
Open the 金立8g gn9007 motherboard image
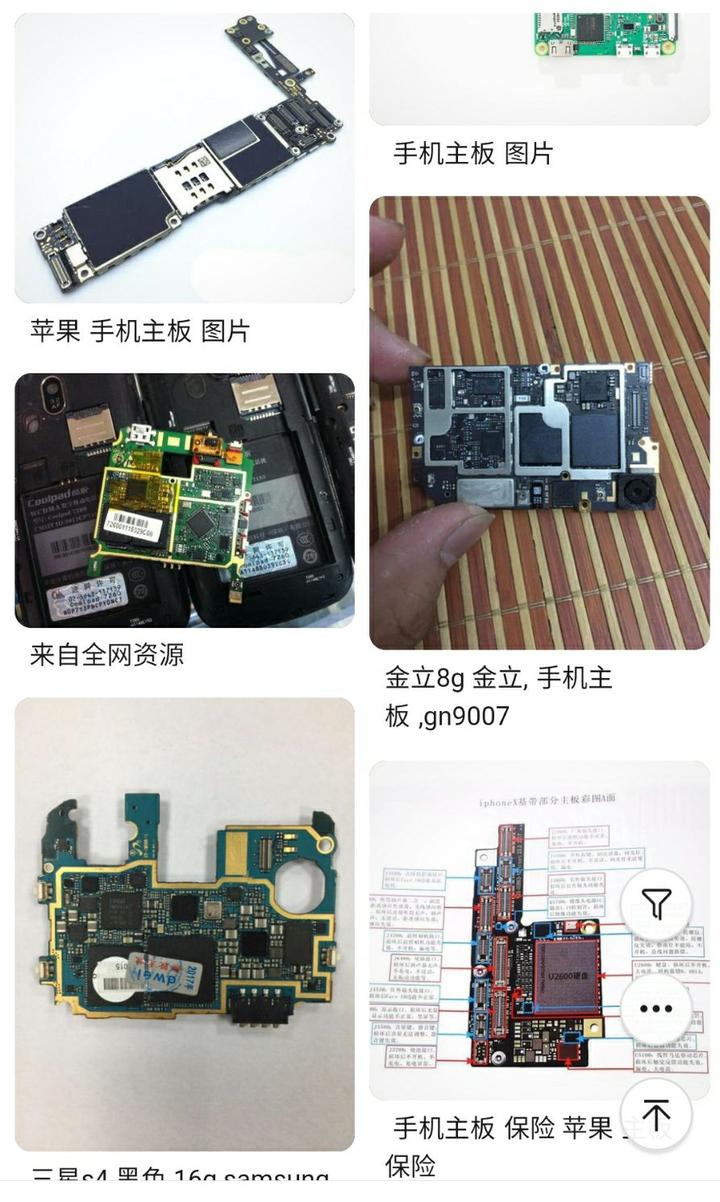coord(539,422)
